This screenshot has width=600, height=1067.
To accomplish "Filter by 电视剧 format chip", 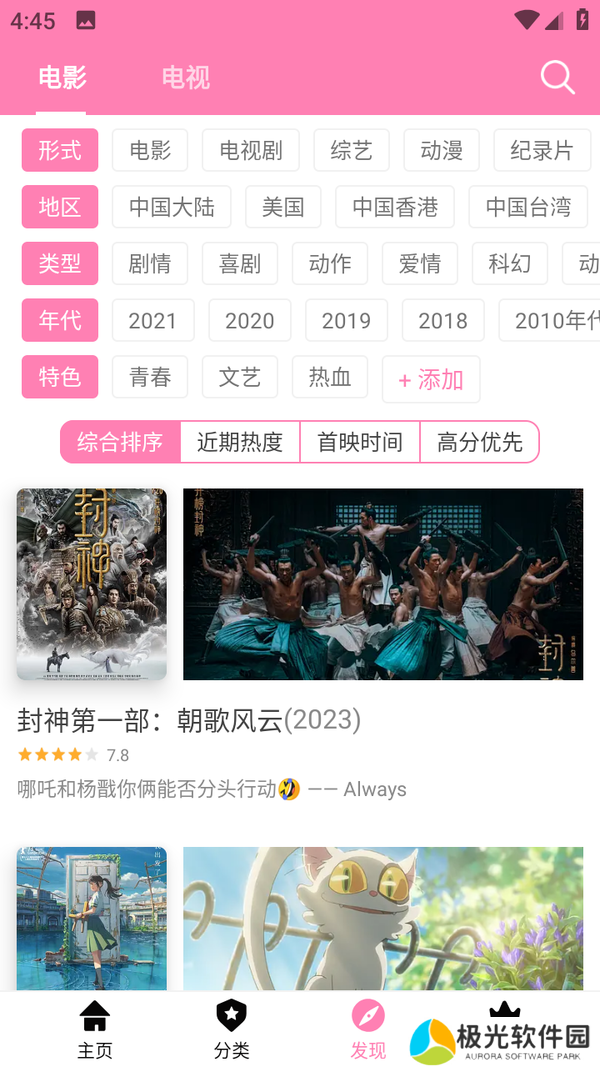I will click(x=251, y=150).
